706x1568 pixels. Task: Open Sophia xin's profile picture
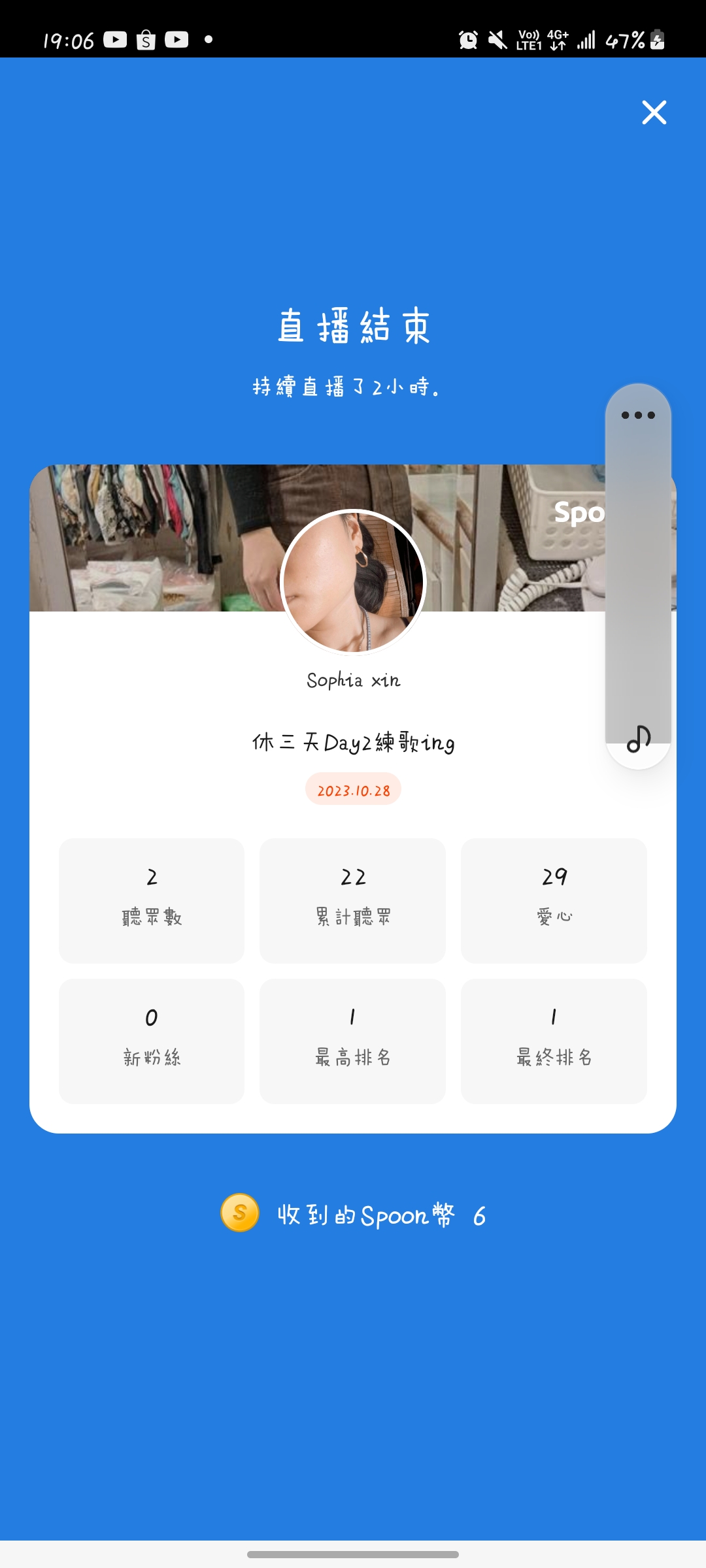point(353,582)
